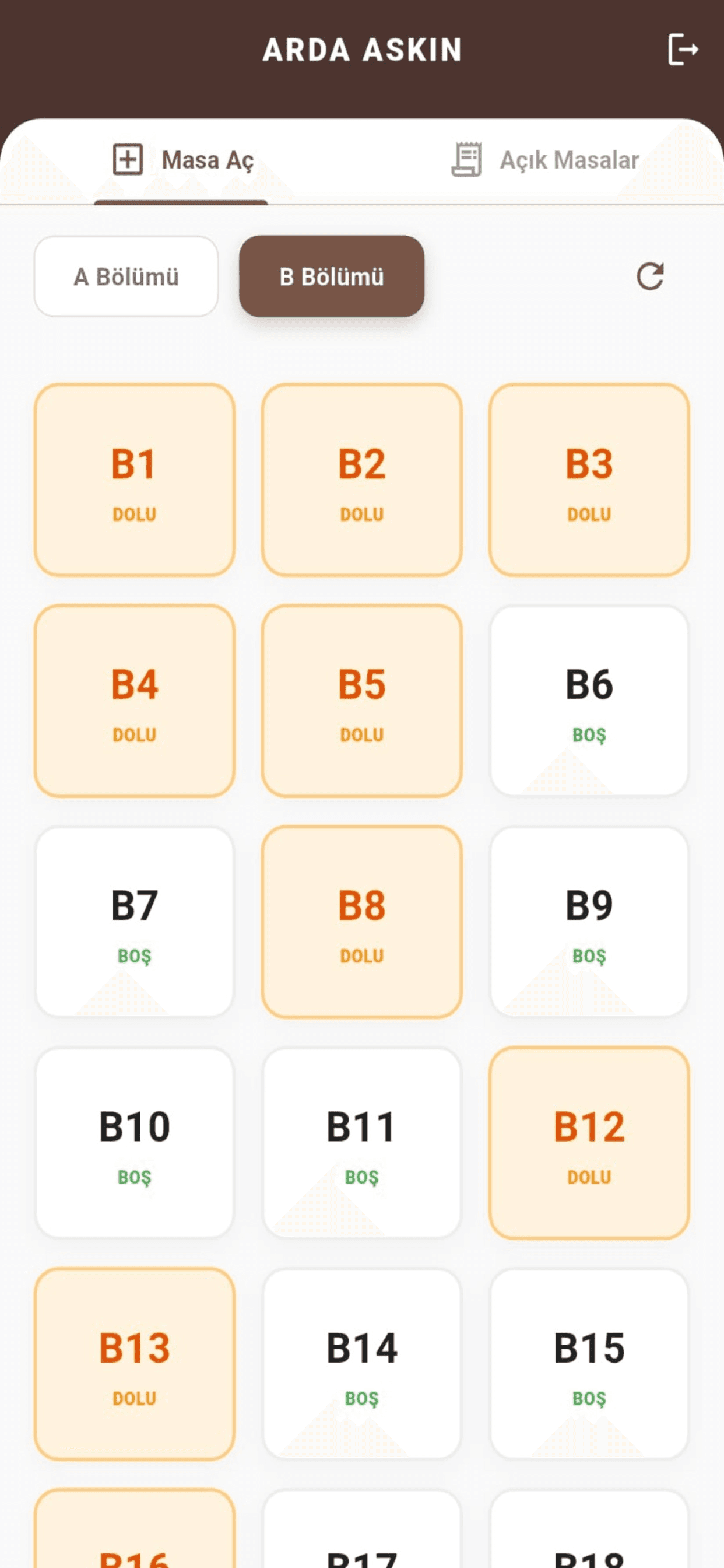724x1568 pixels.
Task: View occupied table B13
Action: pyautogui.click(x=135, y=1364)
